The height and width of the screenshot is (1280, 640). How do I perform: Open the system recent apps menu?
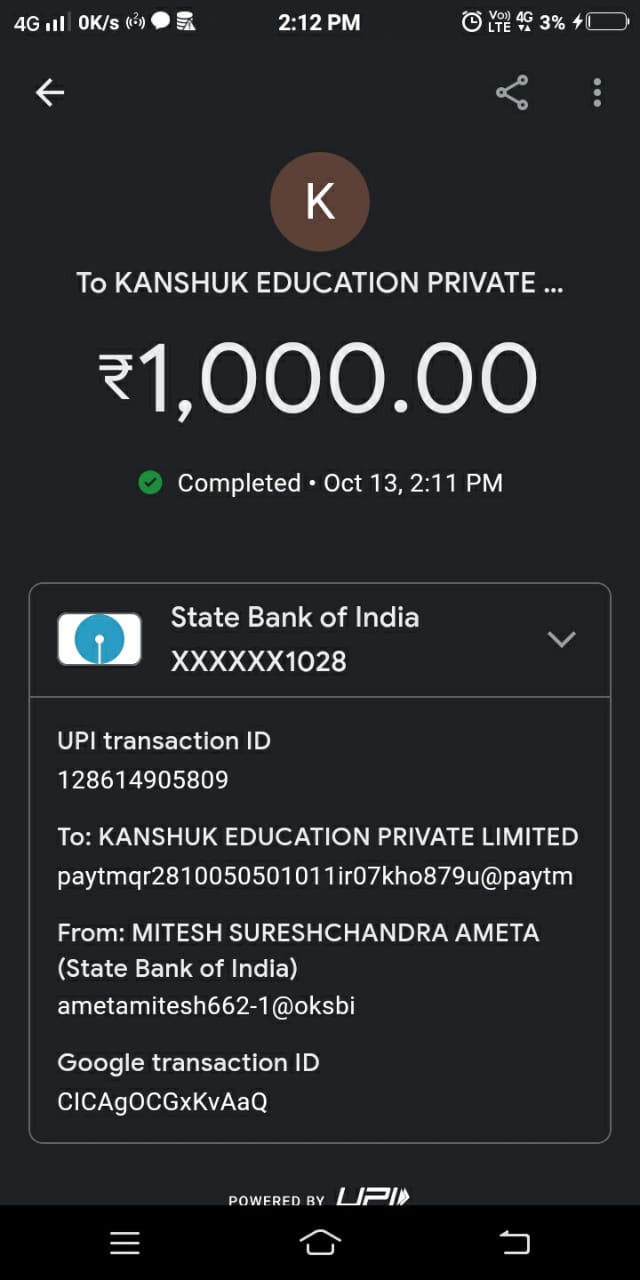point(125,1242)
